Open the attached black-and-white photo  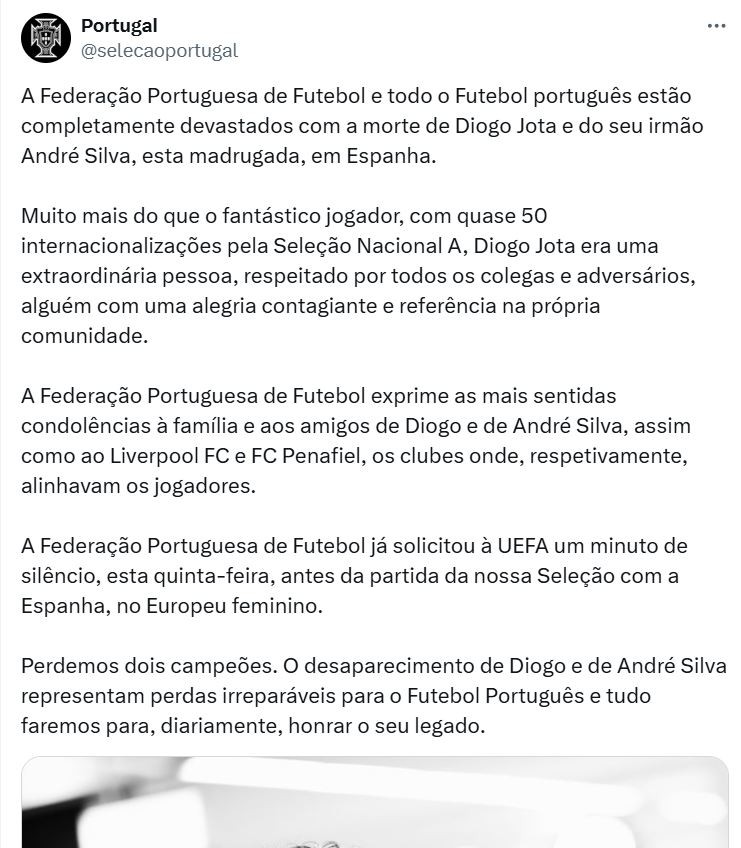tap(374, 803)
